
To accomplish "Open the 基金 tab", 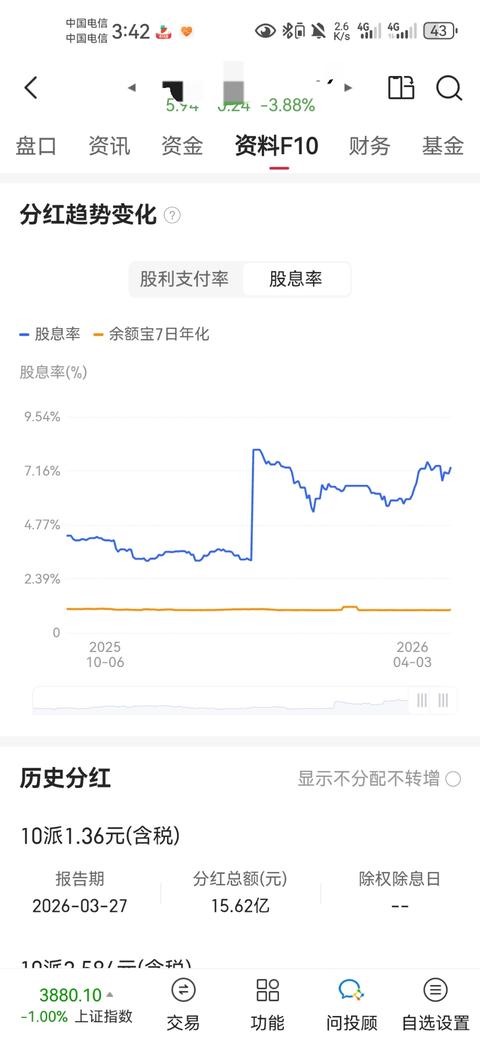I will (x=443, y=146).
